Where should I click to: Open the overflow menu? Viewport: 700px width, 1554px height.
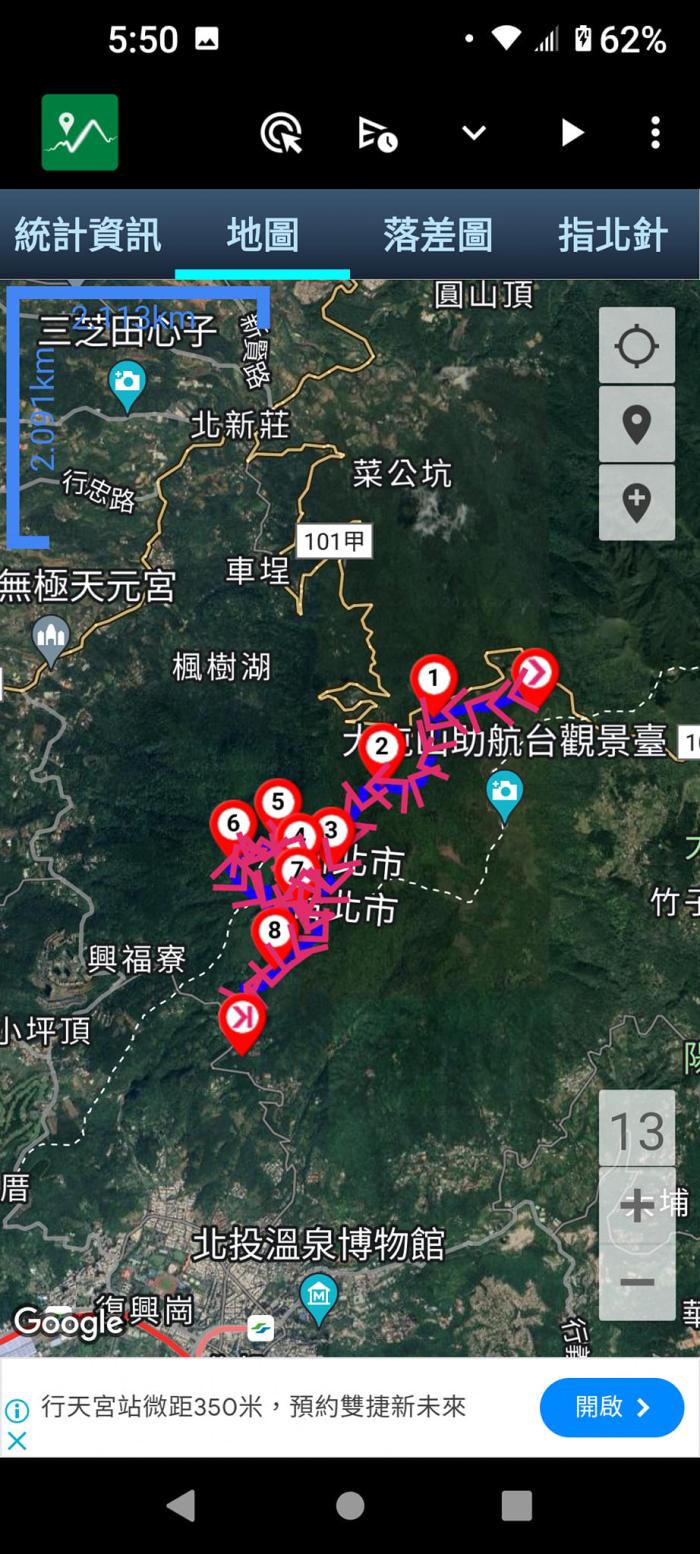click(655, 132)
